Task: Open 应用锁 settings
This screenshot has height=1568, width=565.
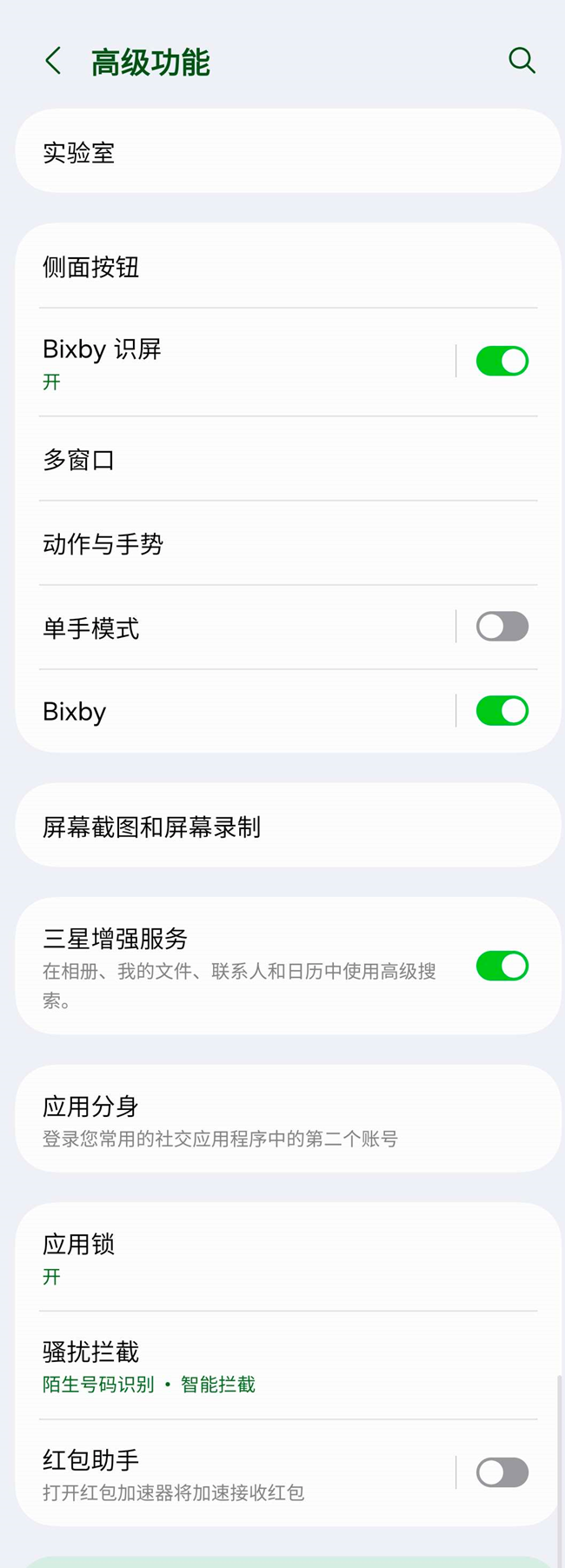Action: tap(287, 1257)
